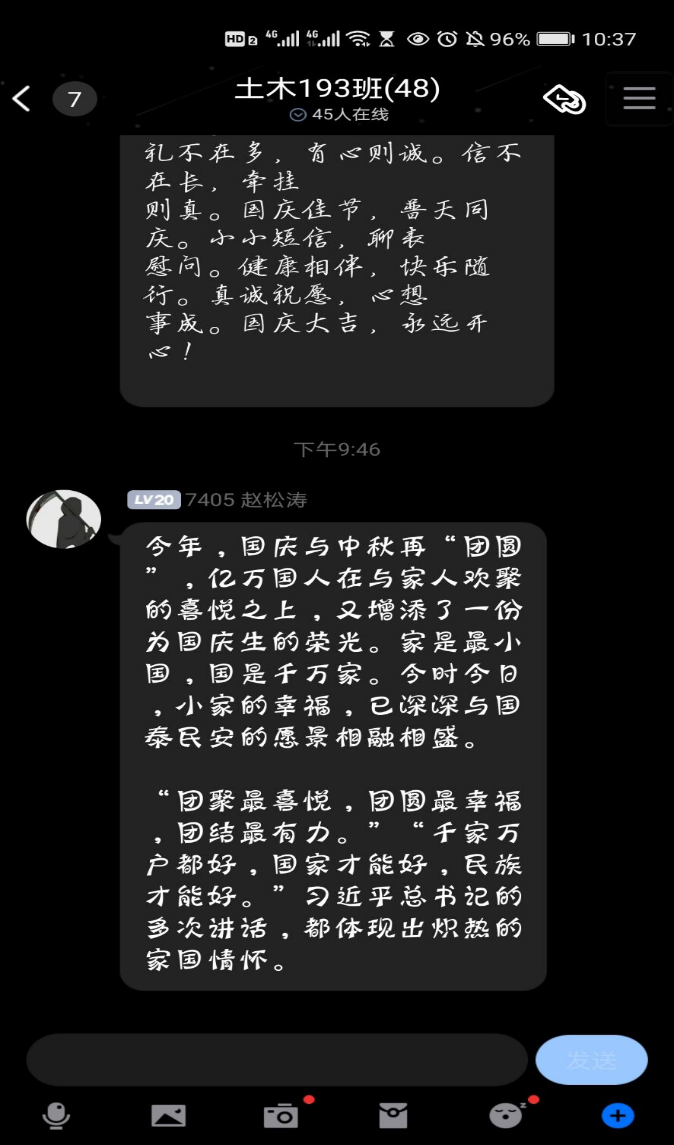Start voice input with microphone
Viewport: 674px width, 1145px height.
point(55,1116)
